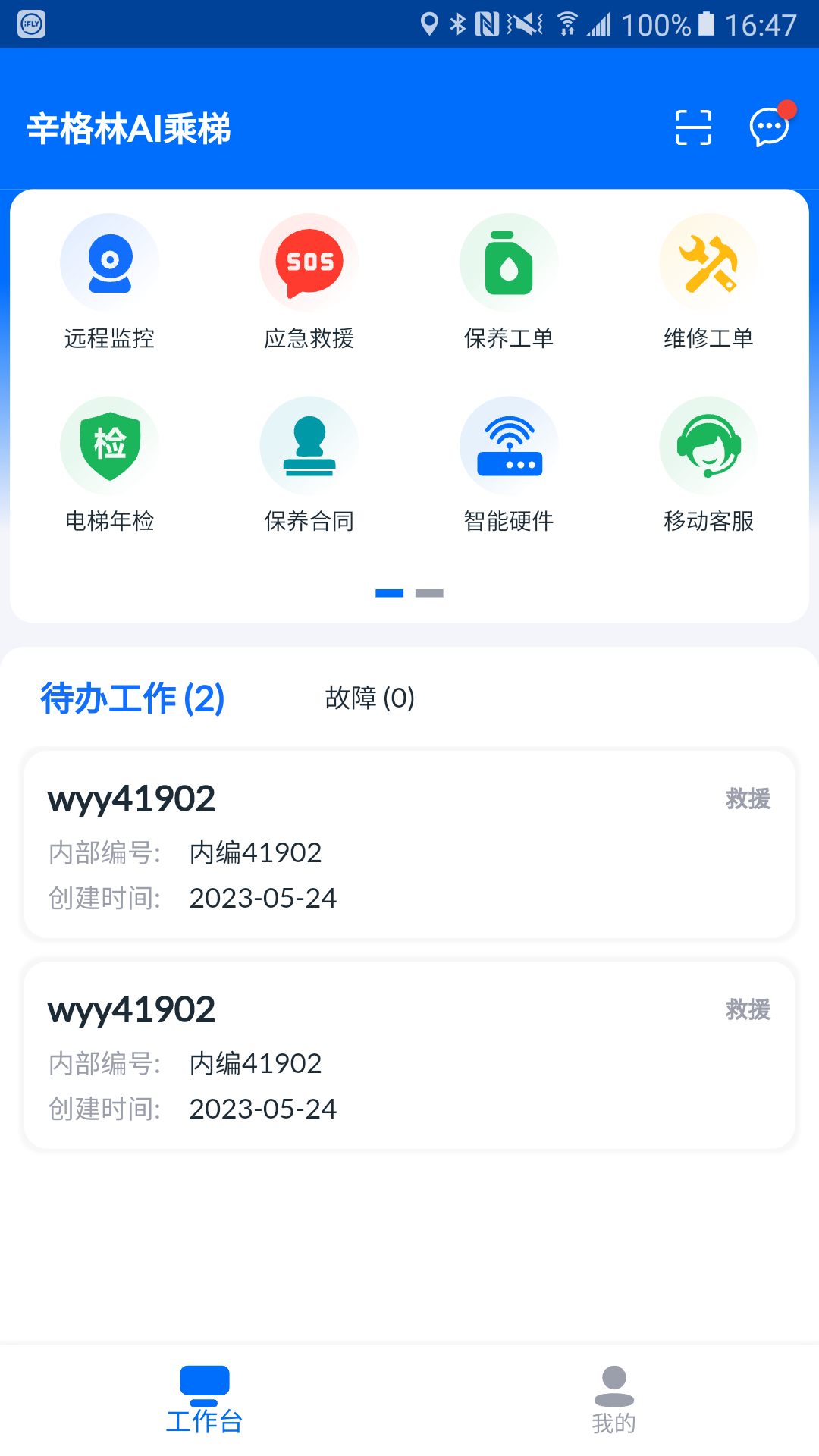The image size is (819, 1456).
Task: Tap the second page indicator dot
Action: pyautogui.click(x=431, y=594)
